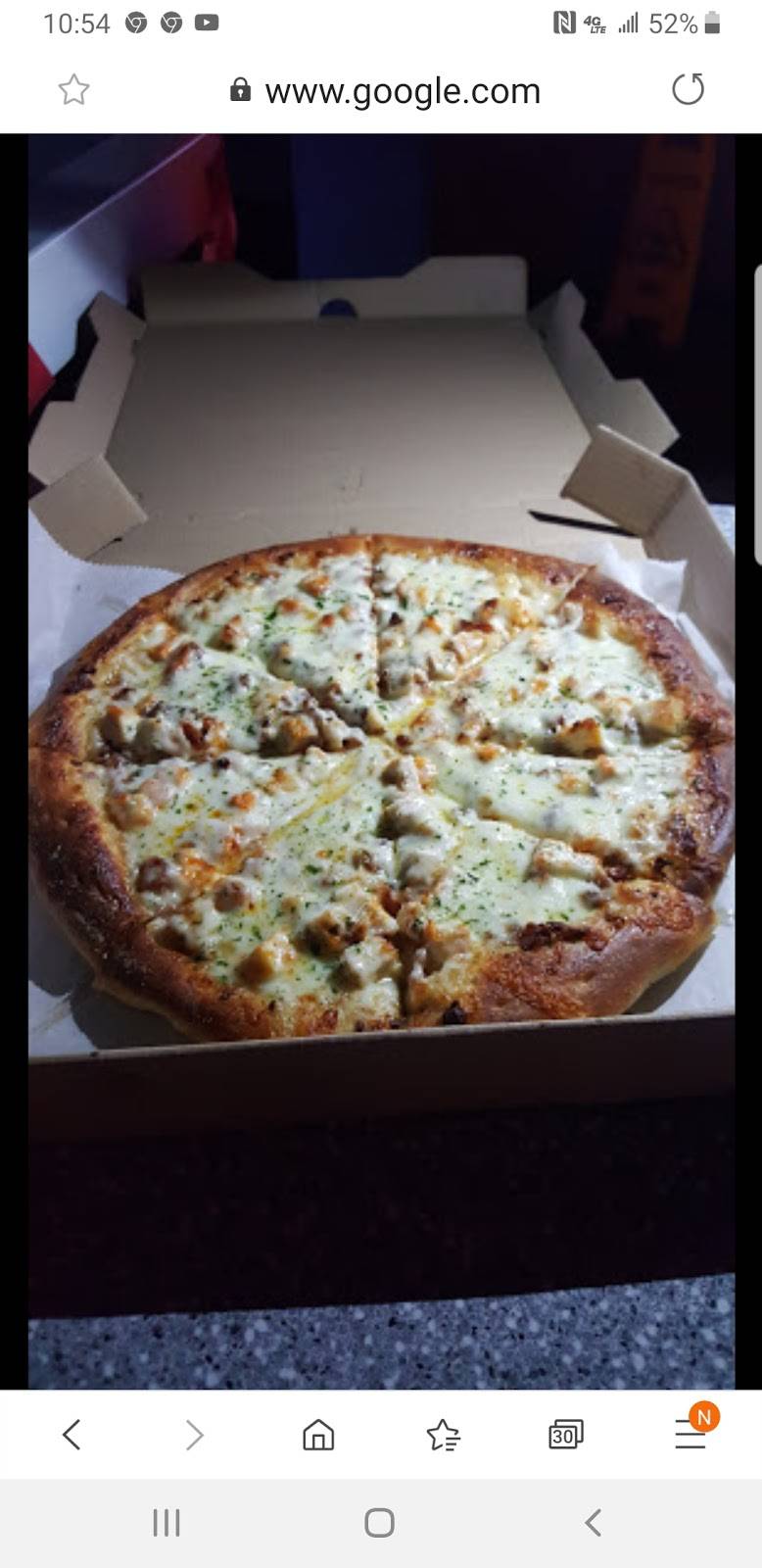Go back to the previous page
Screen dimensions: 762x1568
pos(71,1435)
